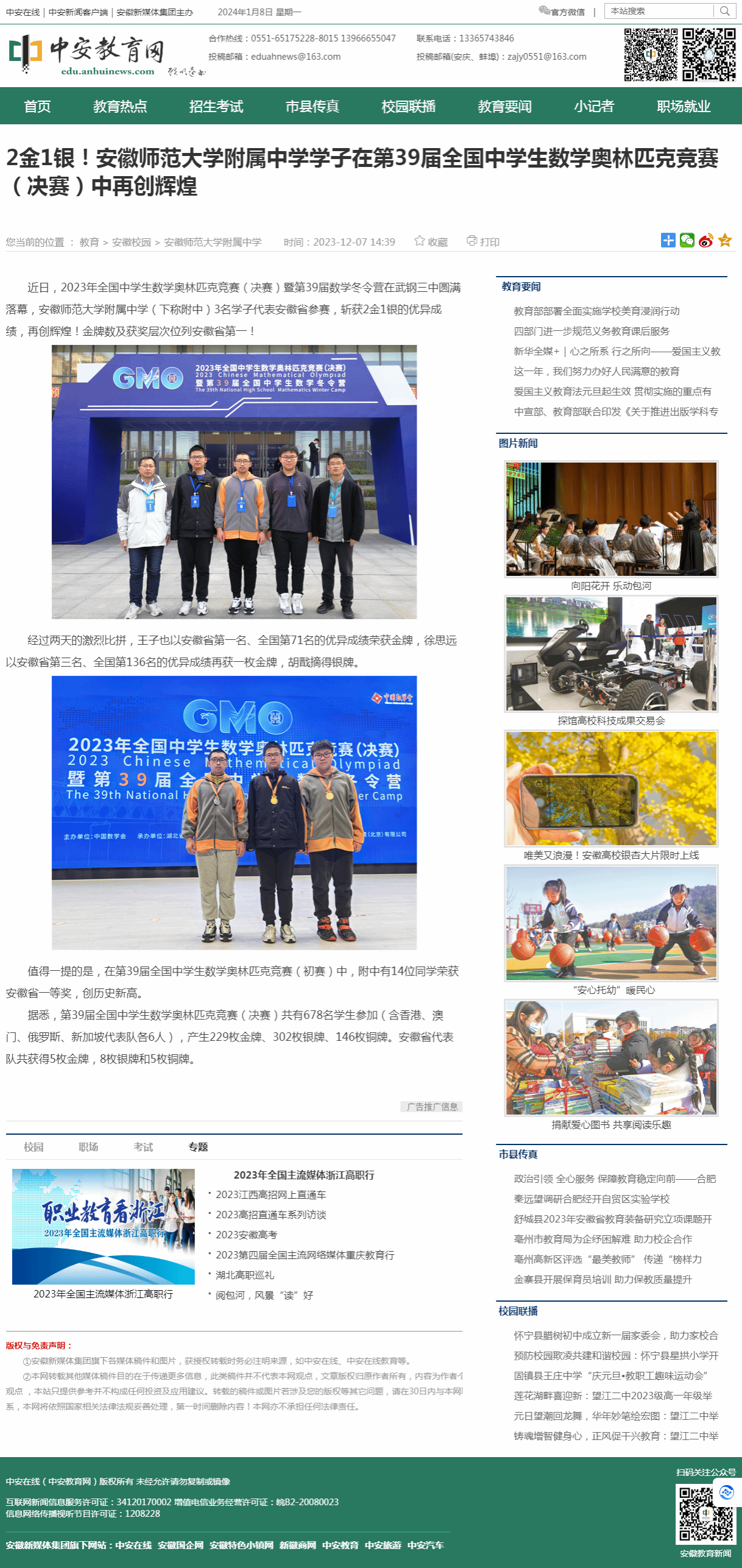Share the article to Weibo
This screenshot has height=1568, width=742.
706,241
